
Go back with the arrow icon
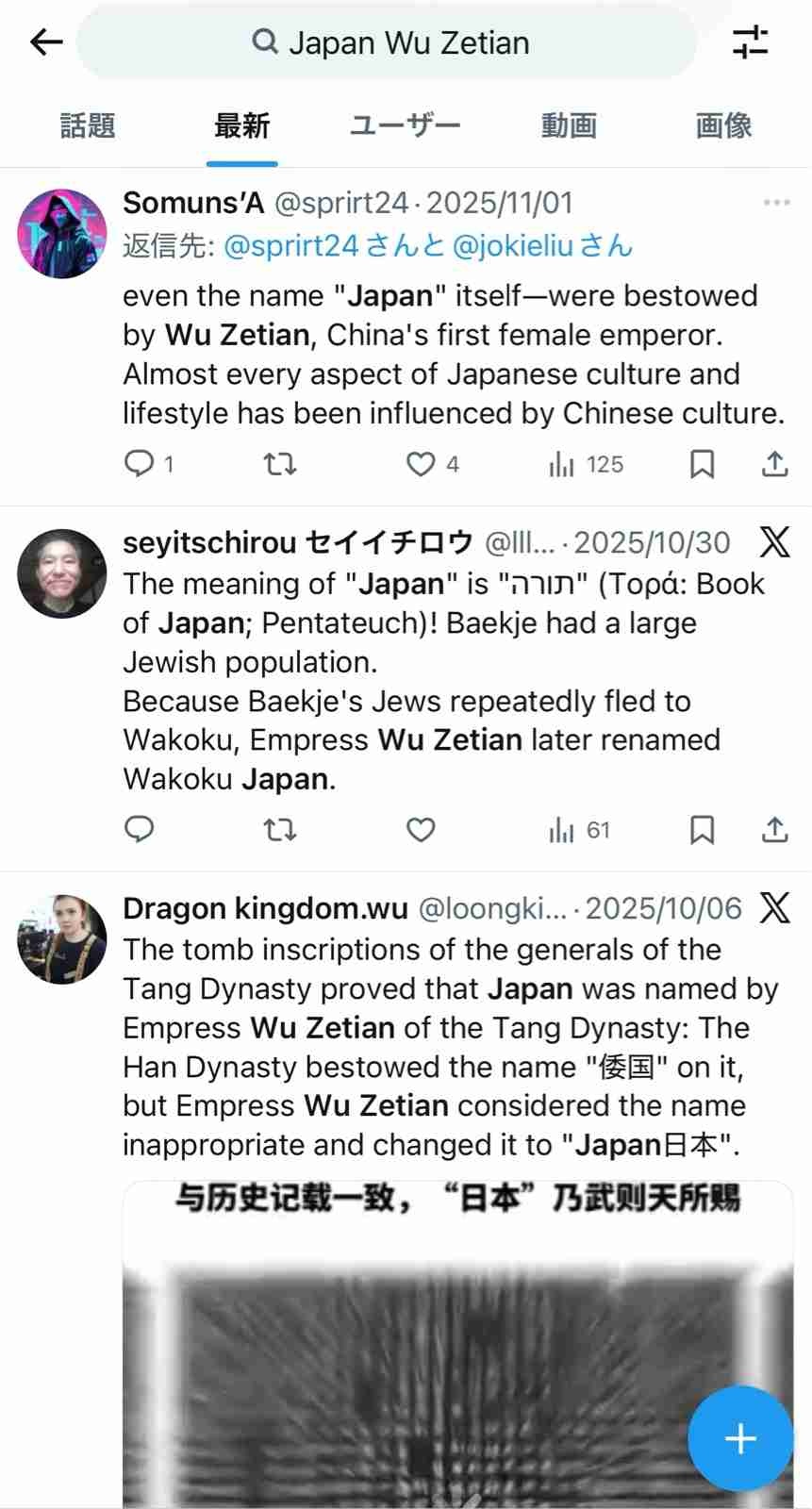(46, 42)
